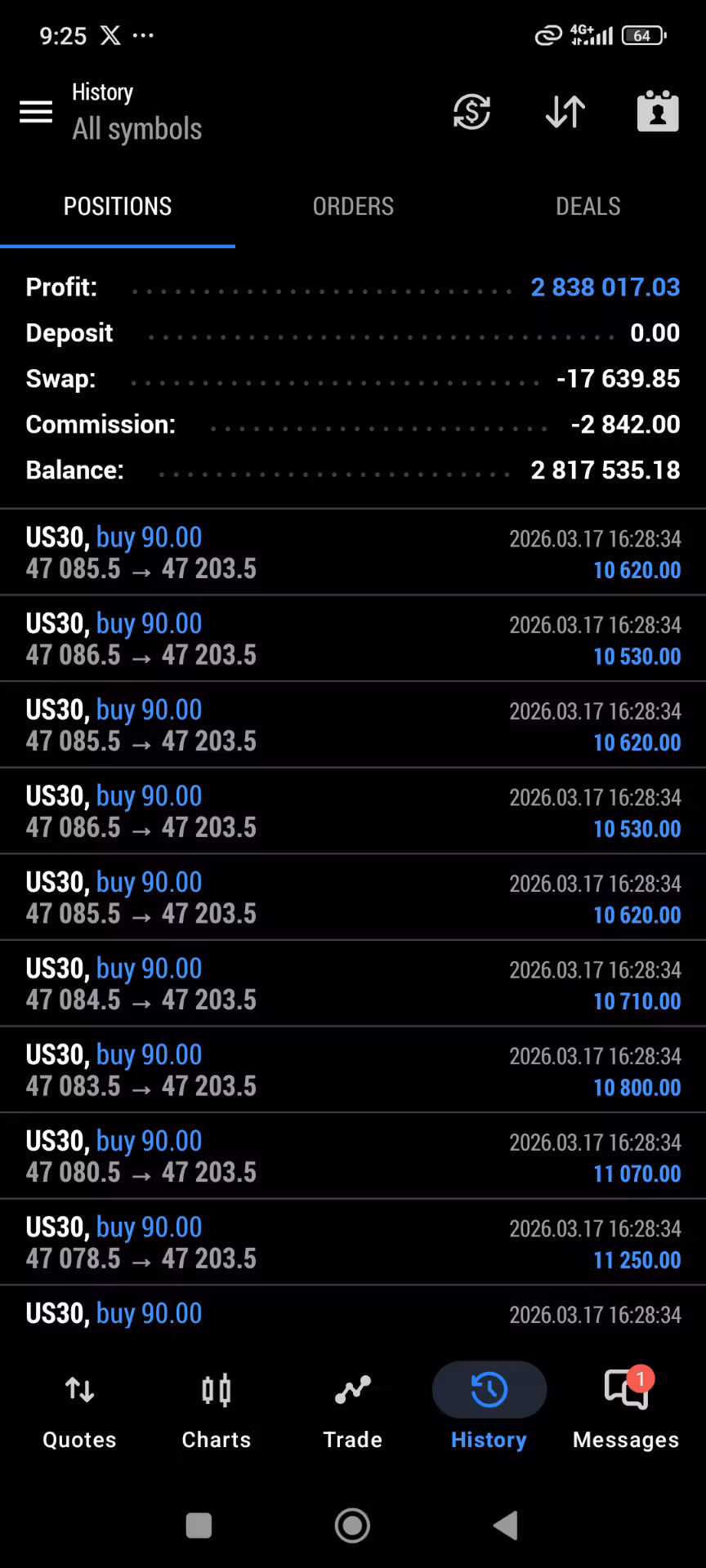Switch to the ORDERS tab
The height and width of the screenshot is (1568, 706).
pyautogui.click(x=353, y=207)
